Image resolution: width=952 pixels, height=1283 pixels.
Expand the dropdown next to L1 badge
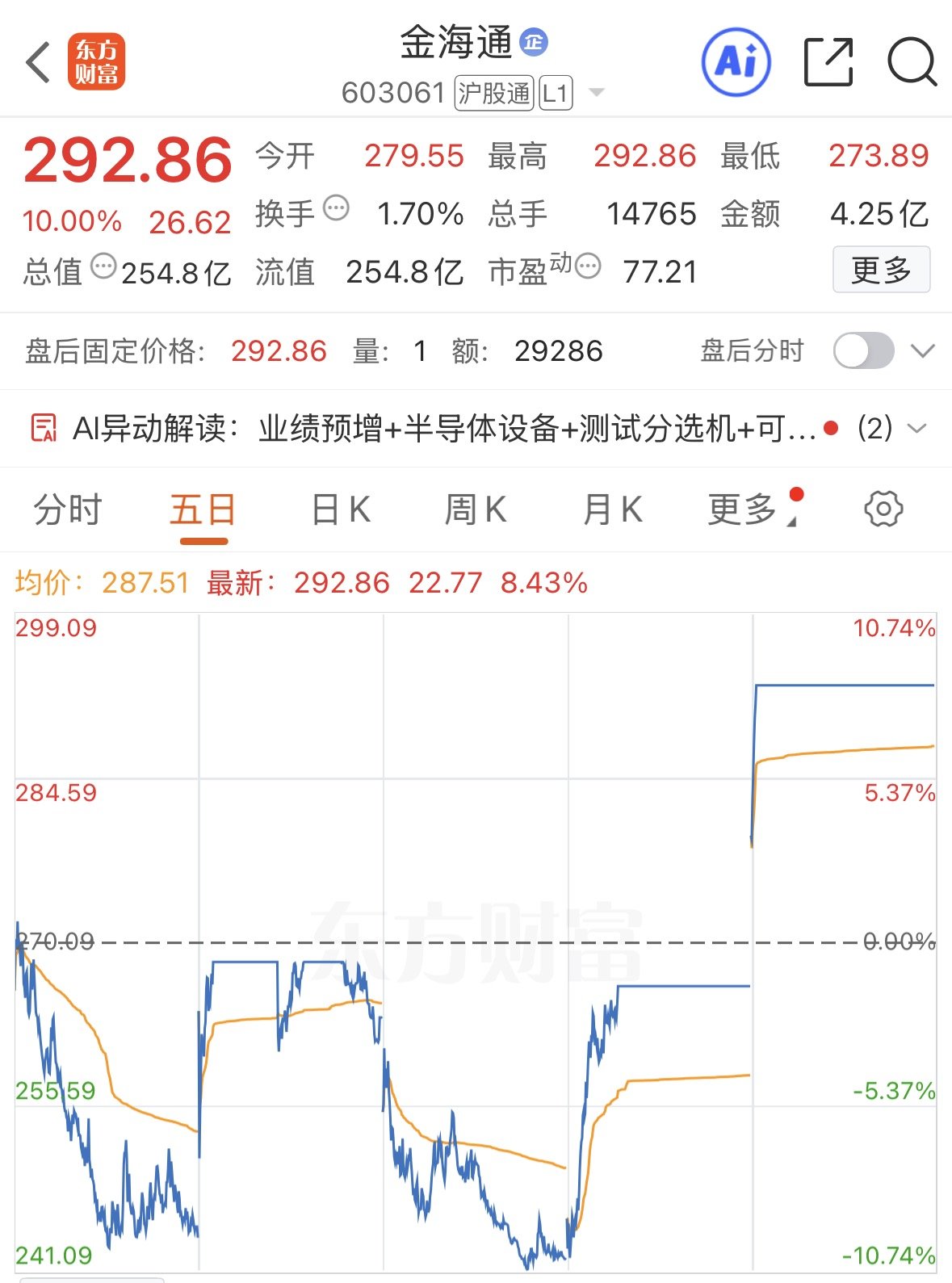tap(597, 93)
